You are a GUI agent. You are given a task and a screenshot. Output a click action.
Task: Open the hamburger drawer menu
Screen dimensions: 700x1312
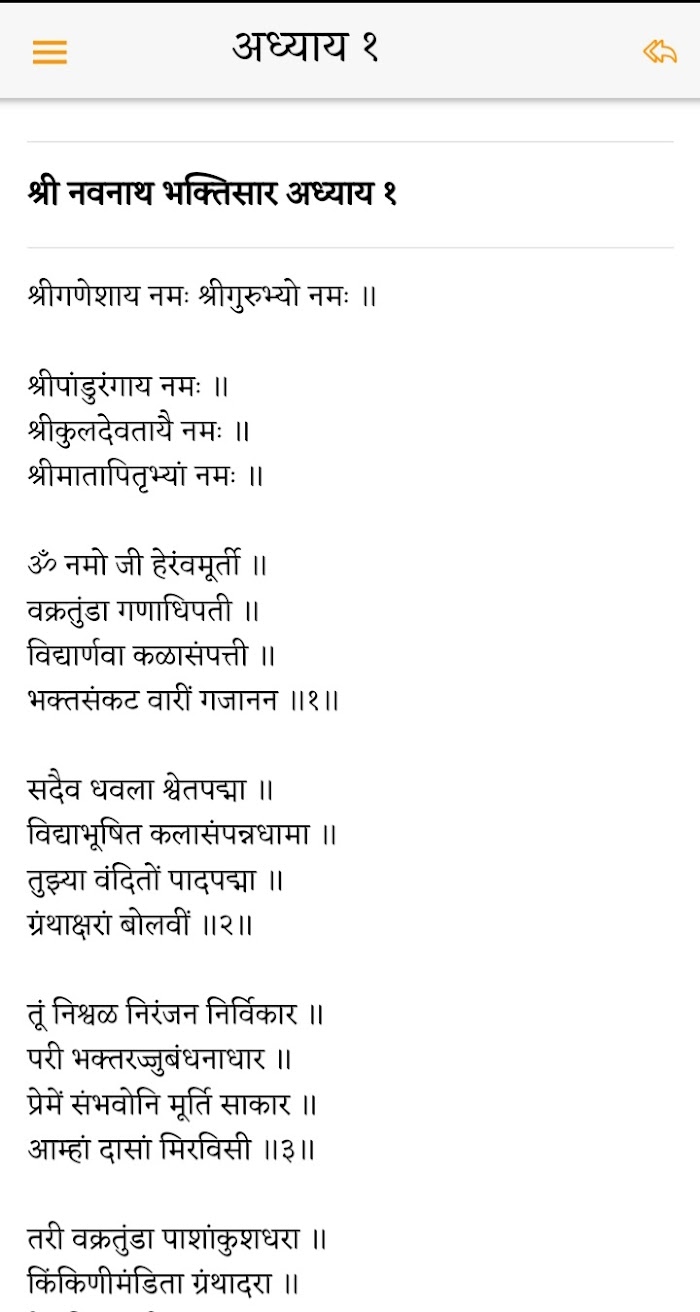click(49, 52)
